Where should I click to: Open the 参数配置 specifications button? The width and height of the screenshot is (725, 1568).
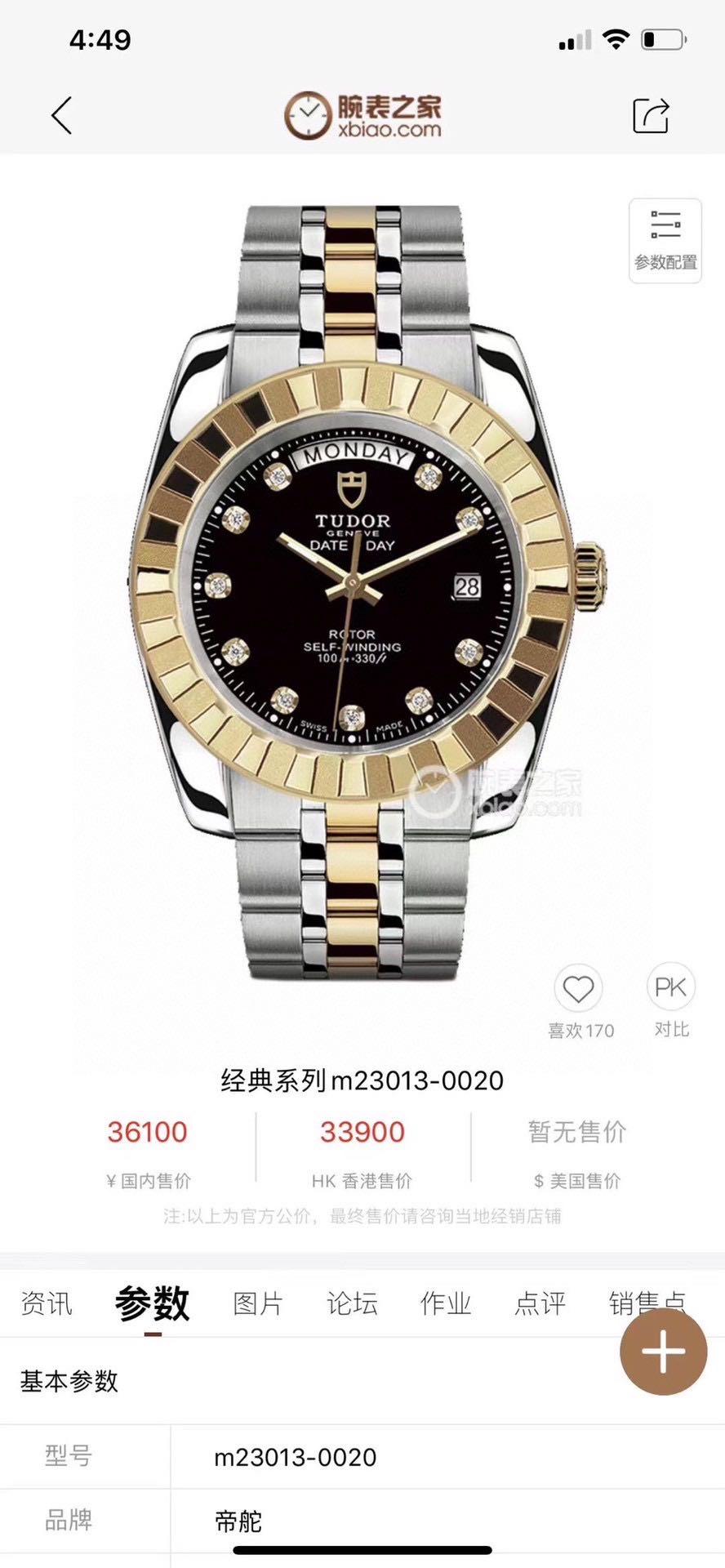point(665,241)
